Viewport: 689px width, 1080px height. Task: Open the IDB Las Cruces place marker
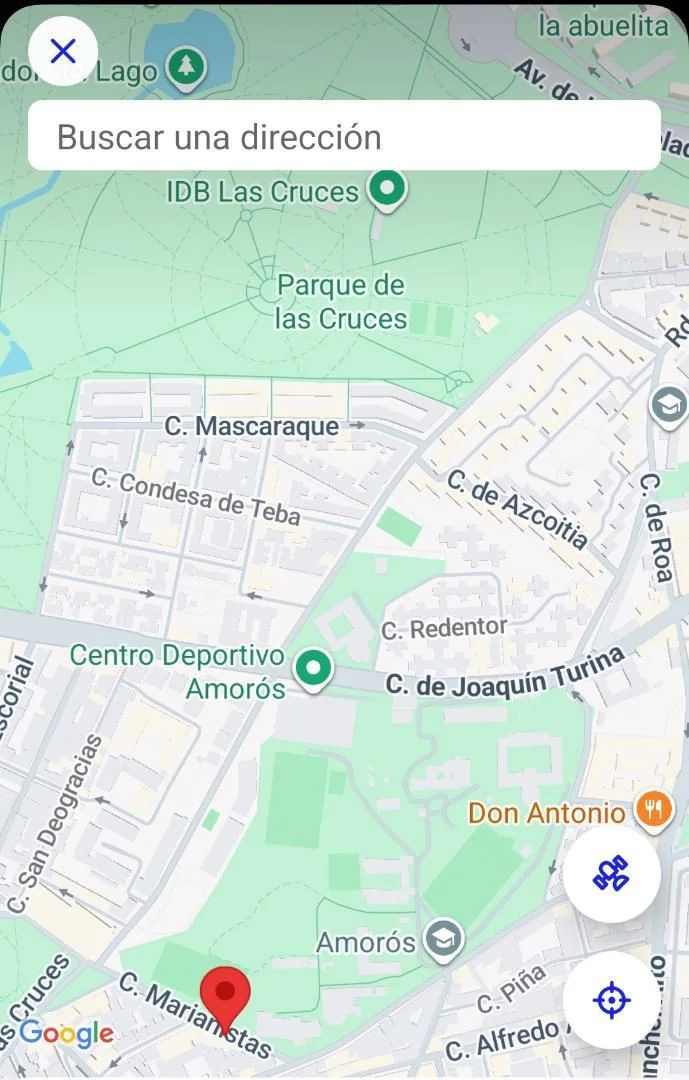(x=386, y=188)
